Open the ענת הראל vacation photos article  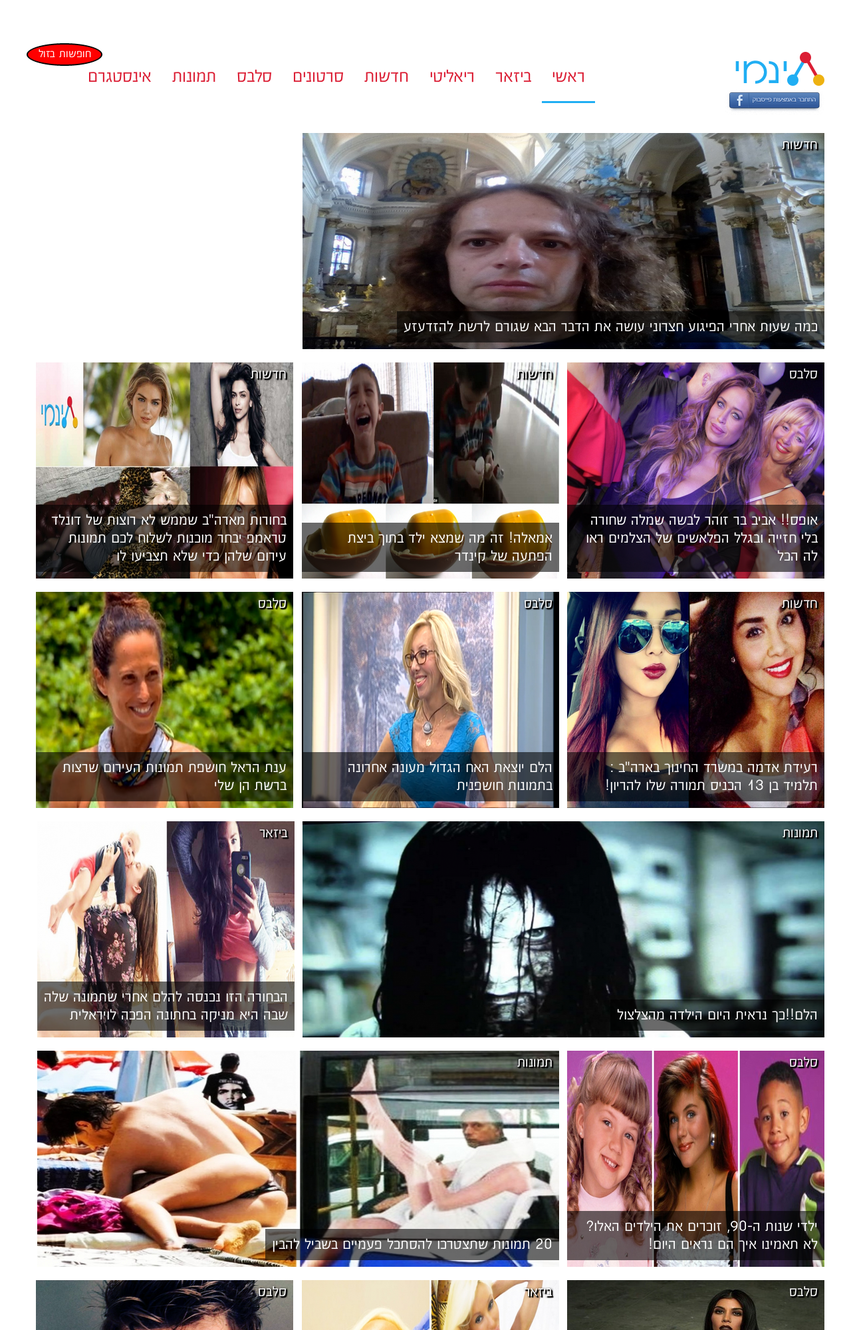click(165, 700)
